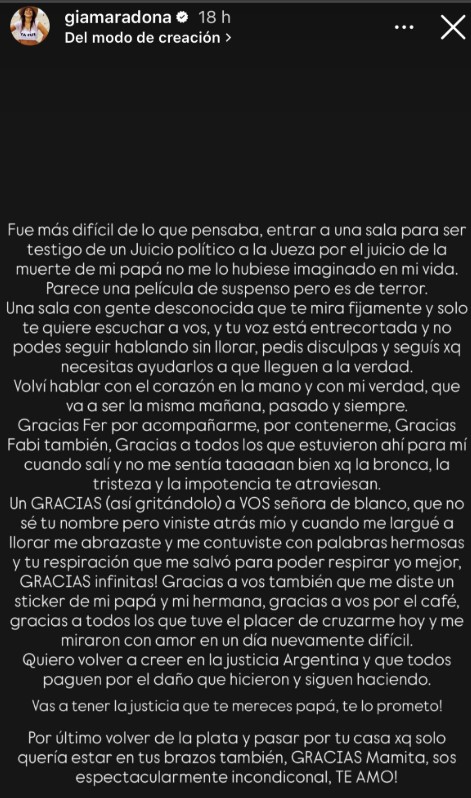
Task: Open the 'Del modo de creación' link
Action: pos(148,38)
